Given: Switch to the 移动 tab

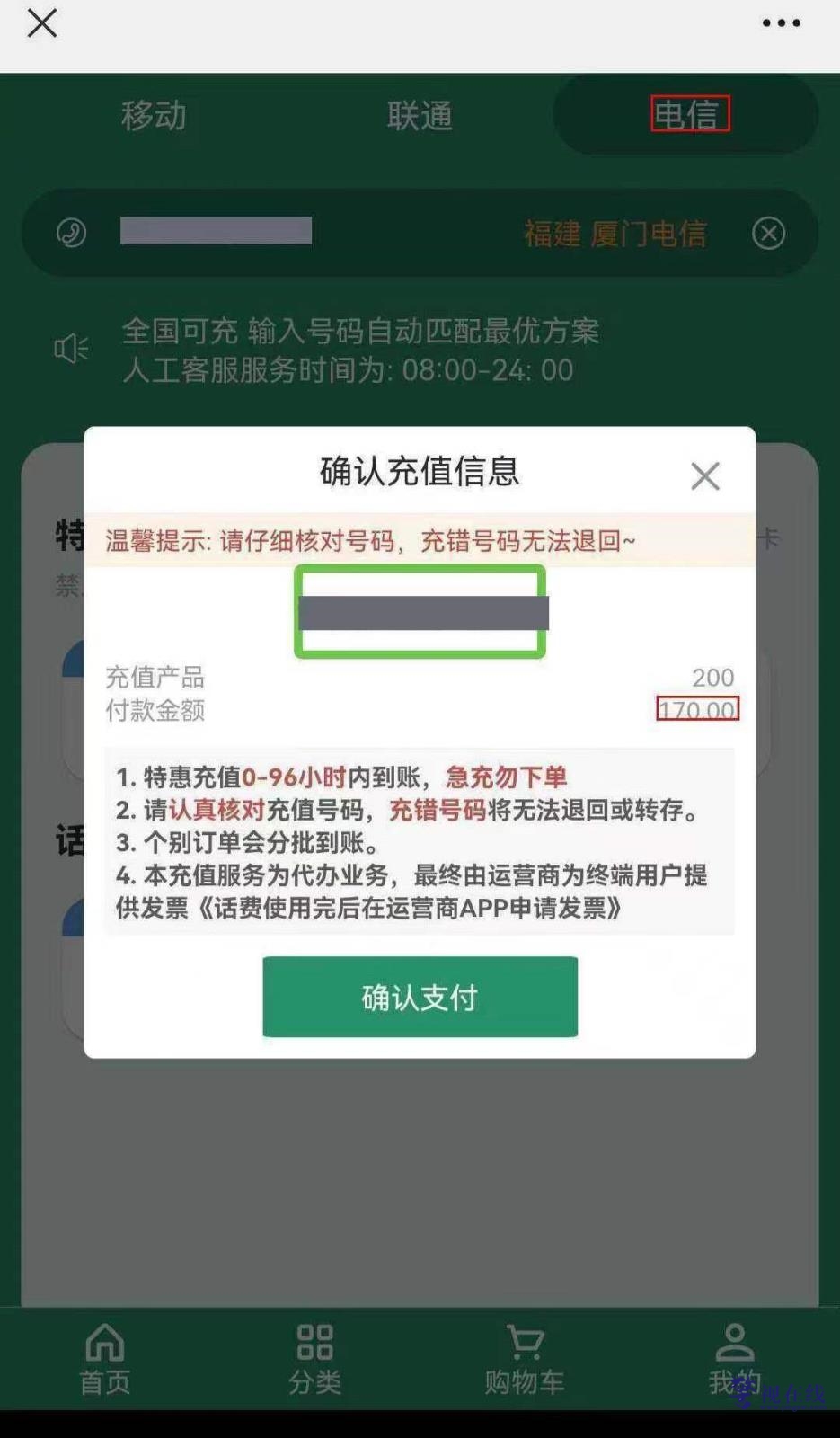Looking at the screenshot, I should [x=154, y=115].
